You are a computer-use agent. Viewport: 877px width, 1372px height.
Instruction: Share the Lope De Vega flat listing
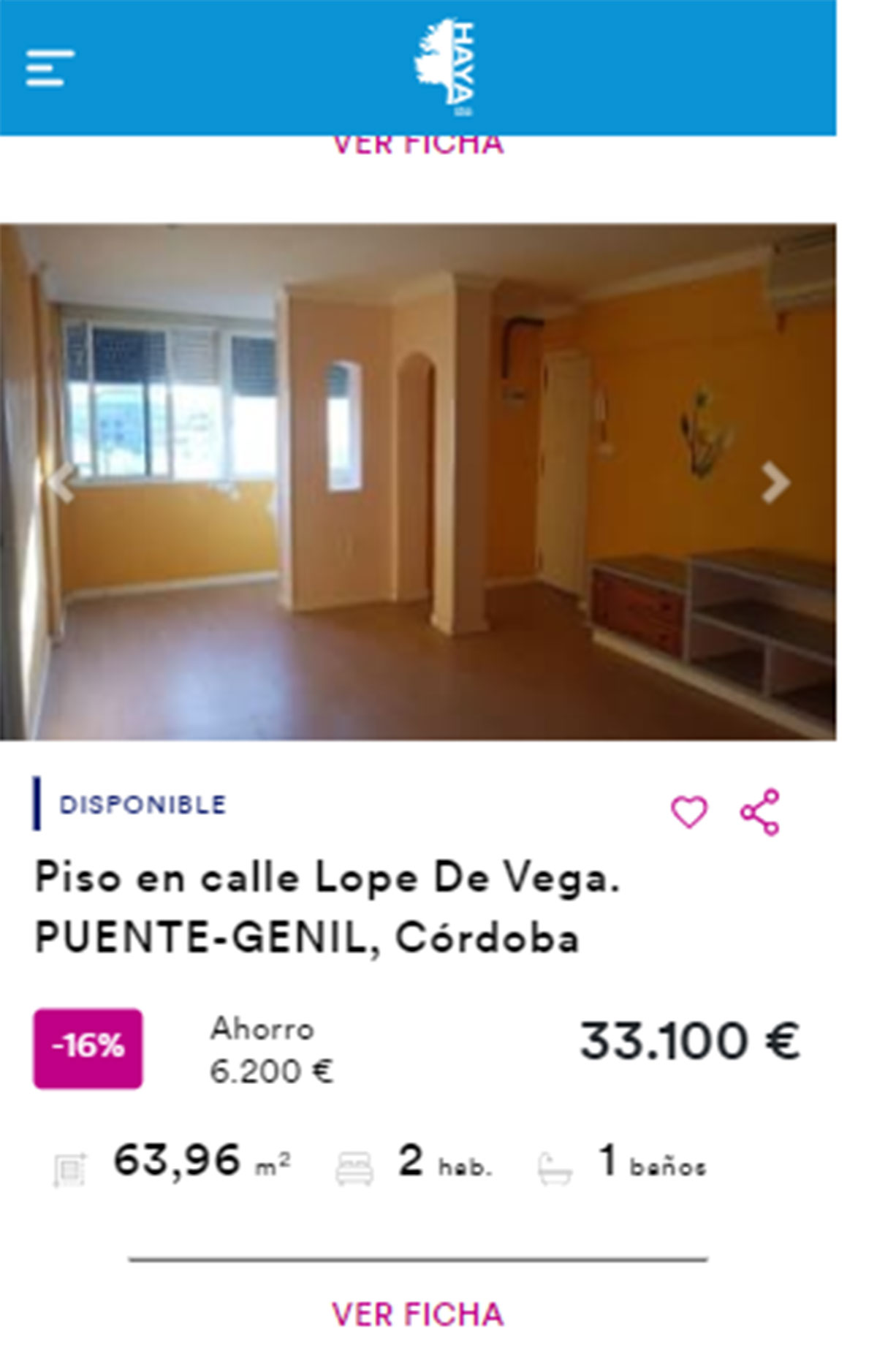[x=761, y=812]
